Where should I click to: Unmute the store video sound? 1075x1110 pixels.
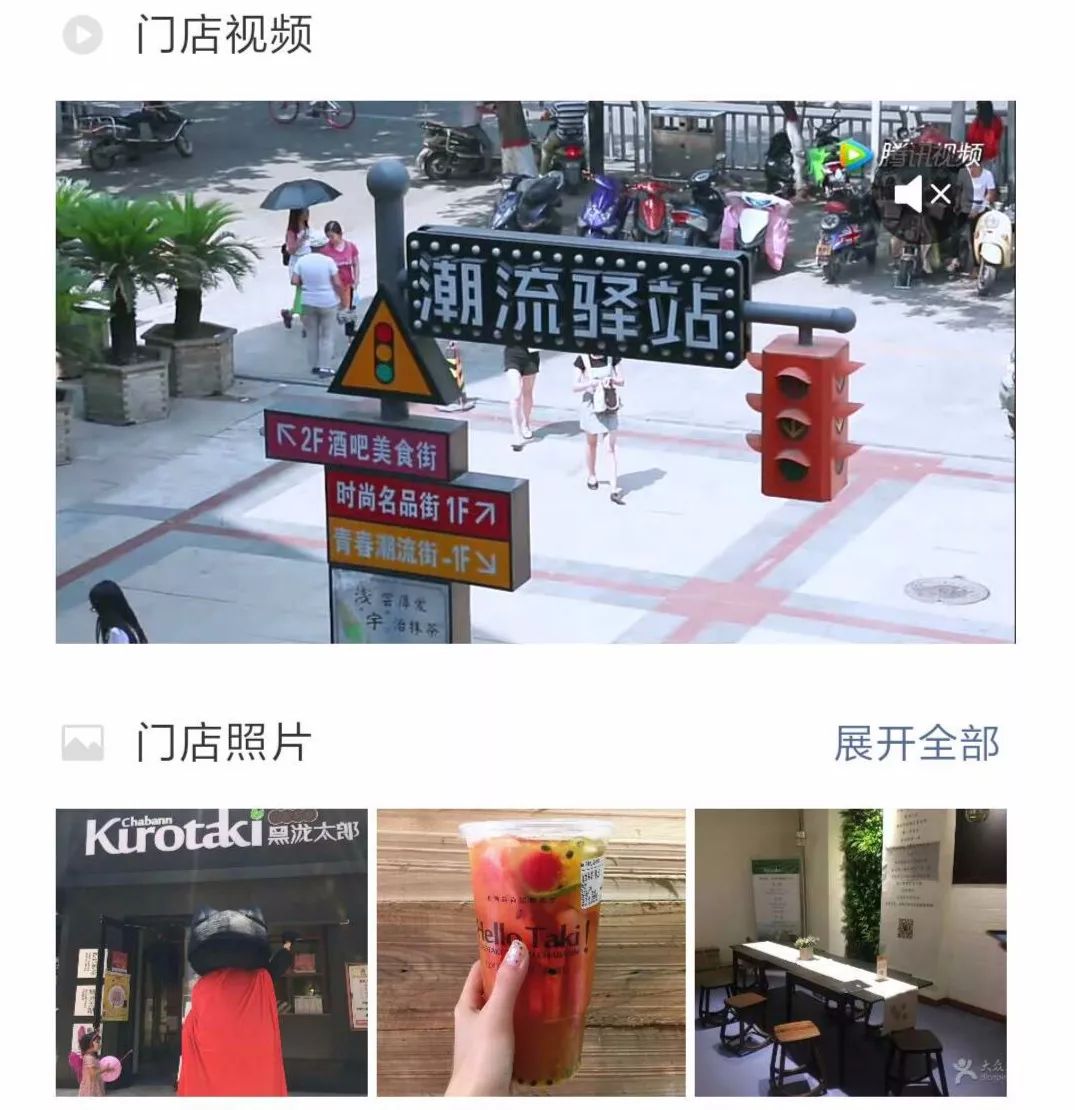click(921, 194)
